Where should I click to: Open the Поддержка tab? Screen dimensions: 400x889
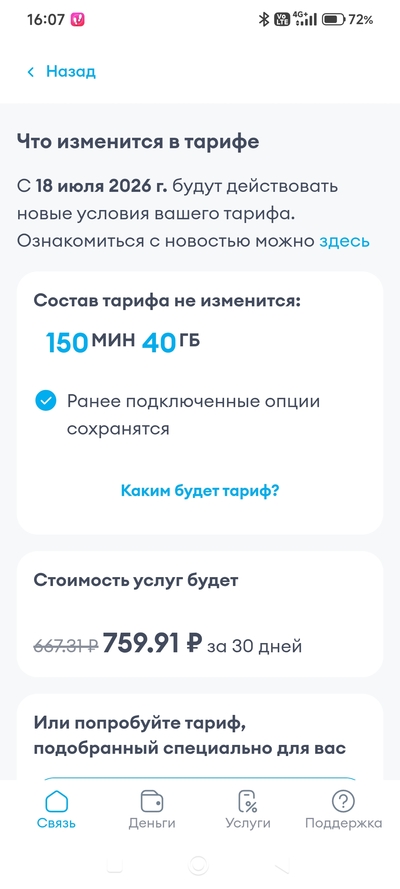point(343,810)
